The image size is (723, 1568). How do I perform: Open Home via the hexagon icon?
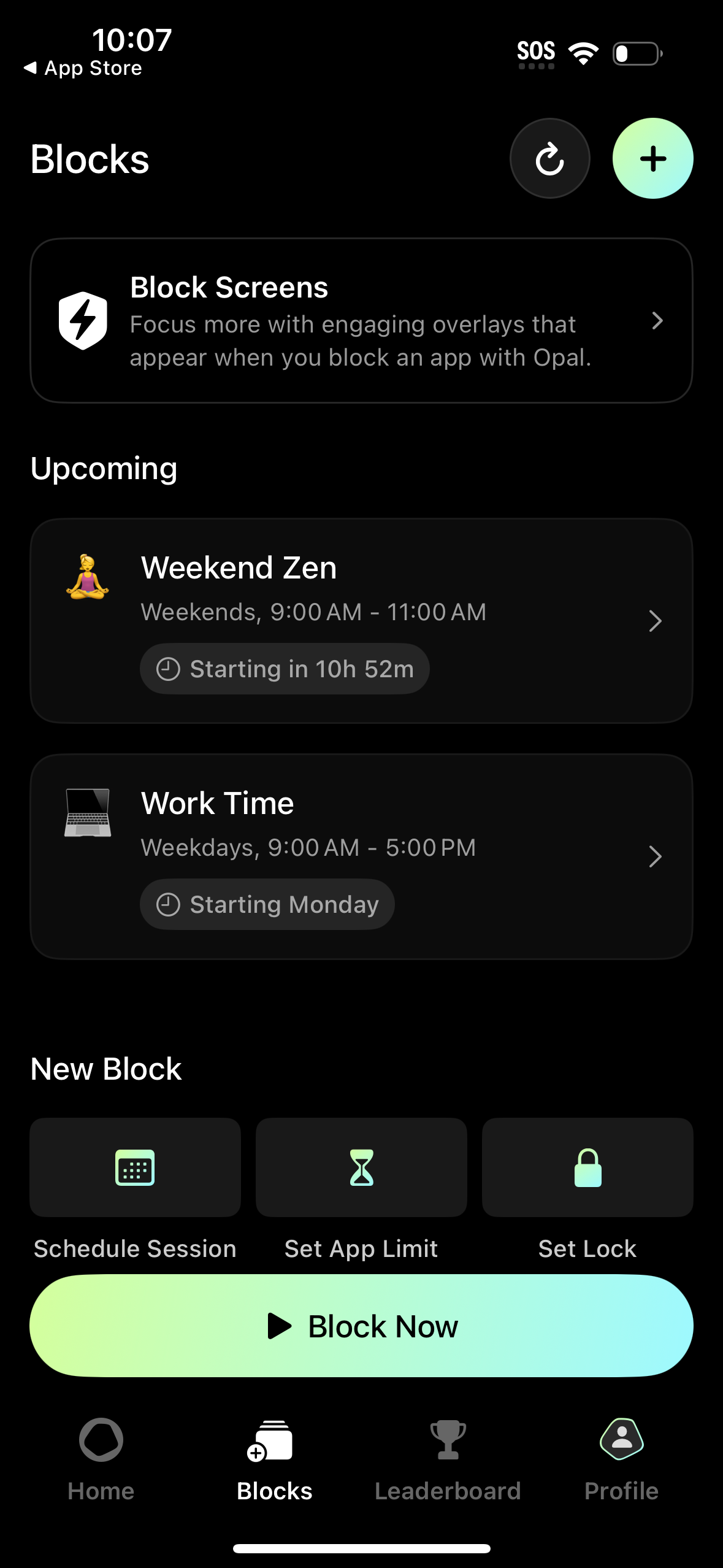click(x=101, y=1440)
